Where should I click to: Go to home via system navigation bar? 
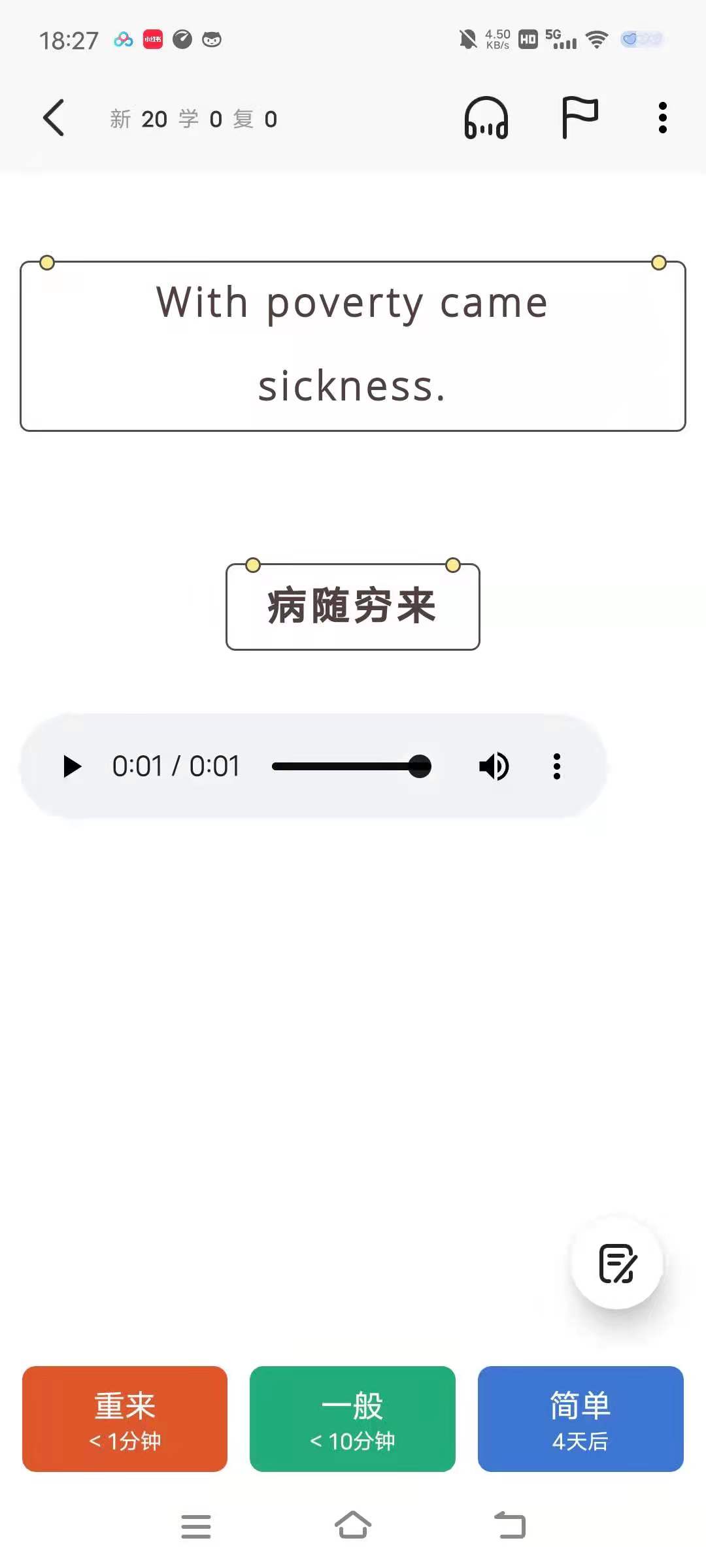click(353, 1526)
